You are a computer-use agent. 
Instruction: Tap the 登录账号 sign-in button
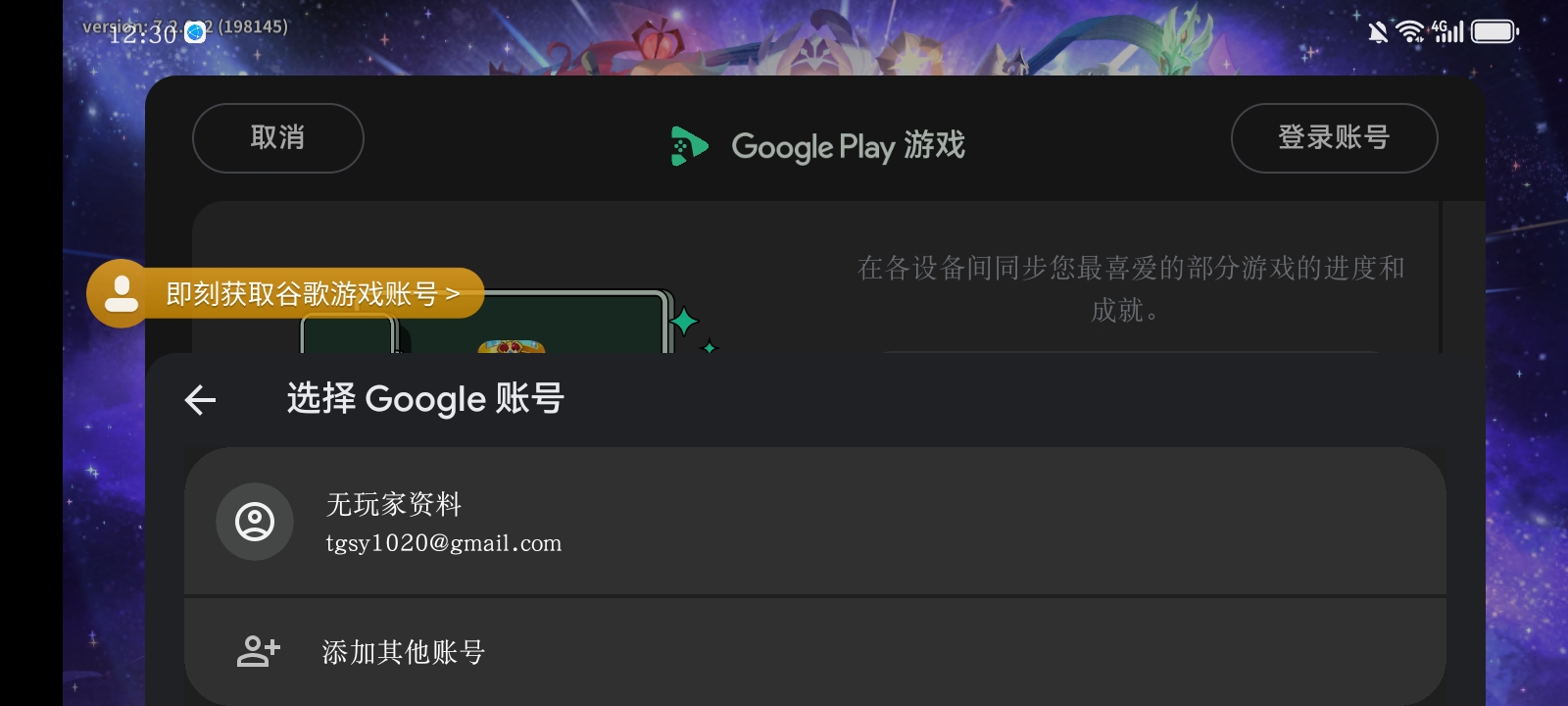(1333, 138)
